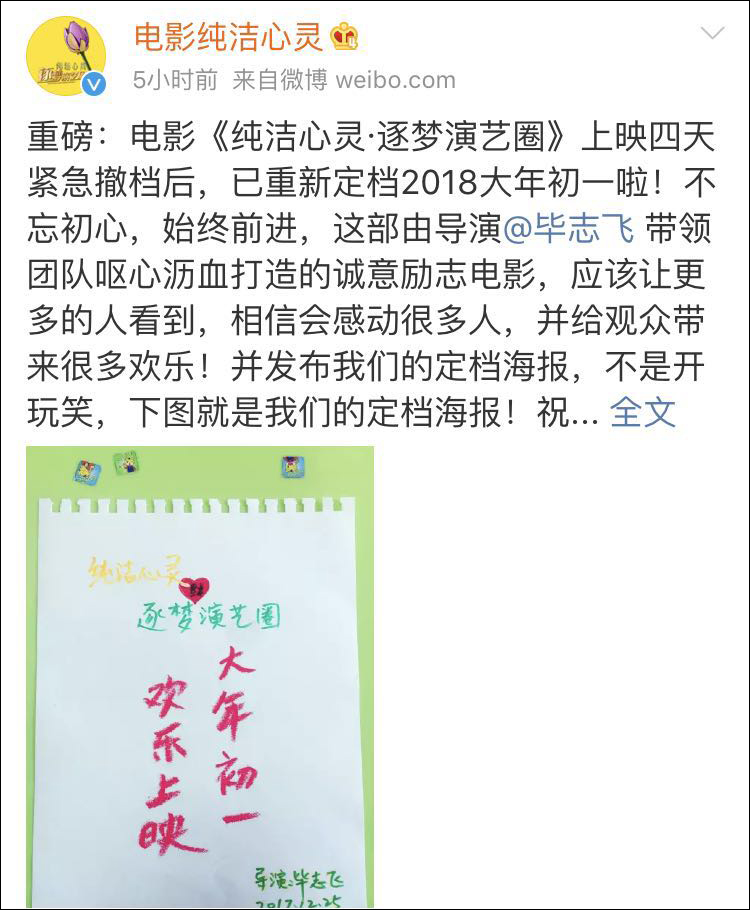Open the @毕志飞 mention
The image size is (750, 910).
(568, 229)
